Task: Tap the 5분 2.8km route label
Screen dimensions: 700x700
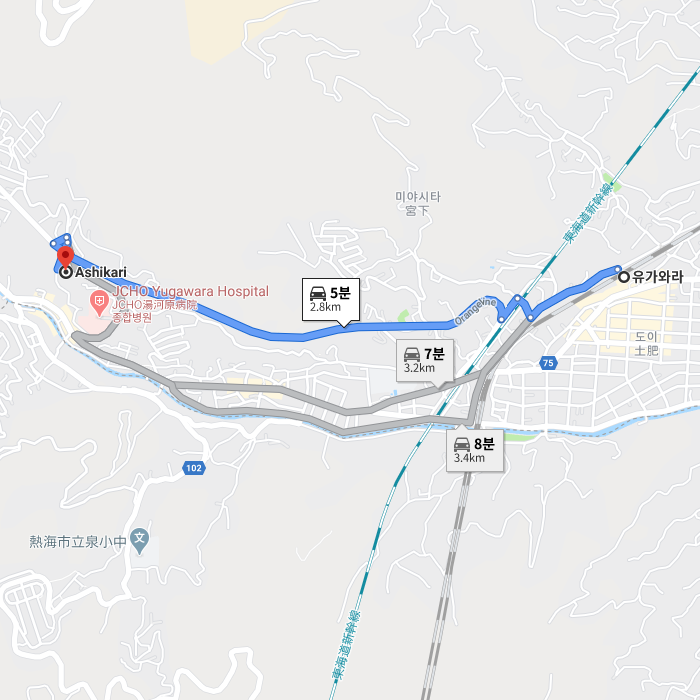Action: (331, 299)
